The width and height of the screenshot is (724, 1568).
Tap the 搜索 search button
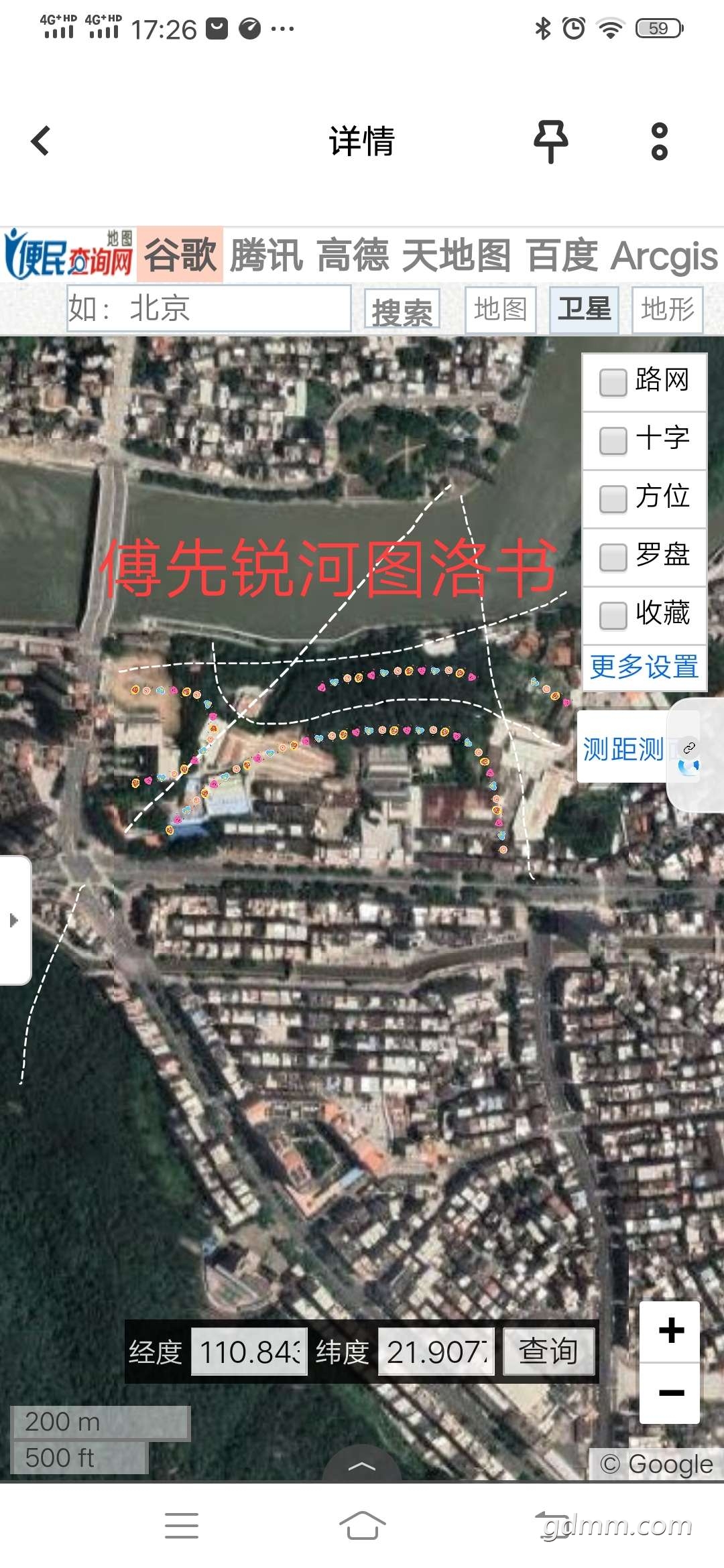402,310
